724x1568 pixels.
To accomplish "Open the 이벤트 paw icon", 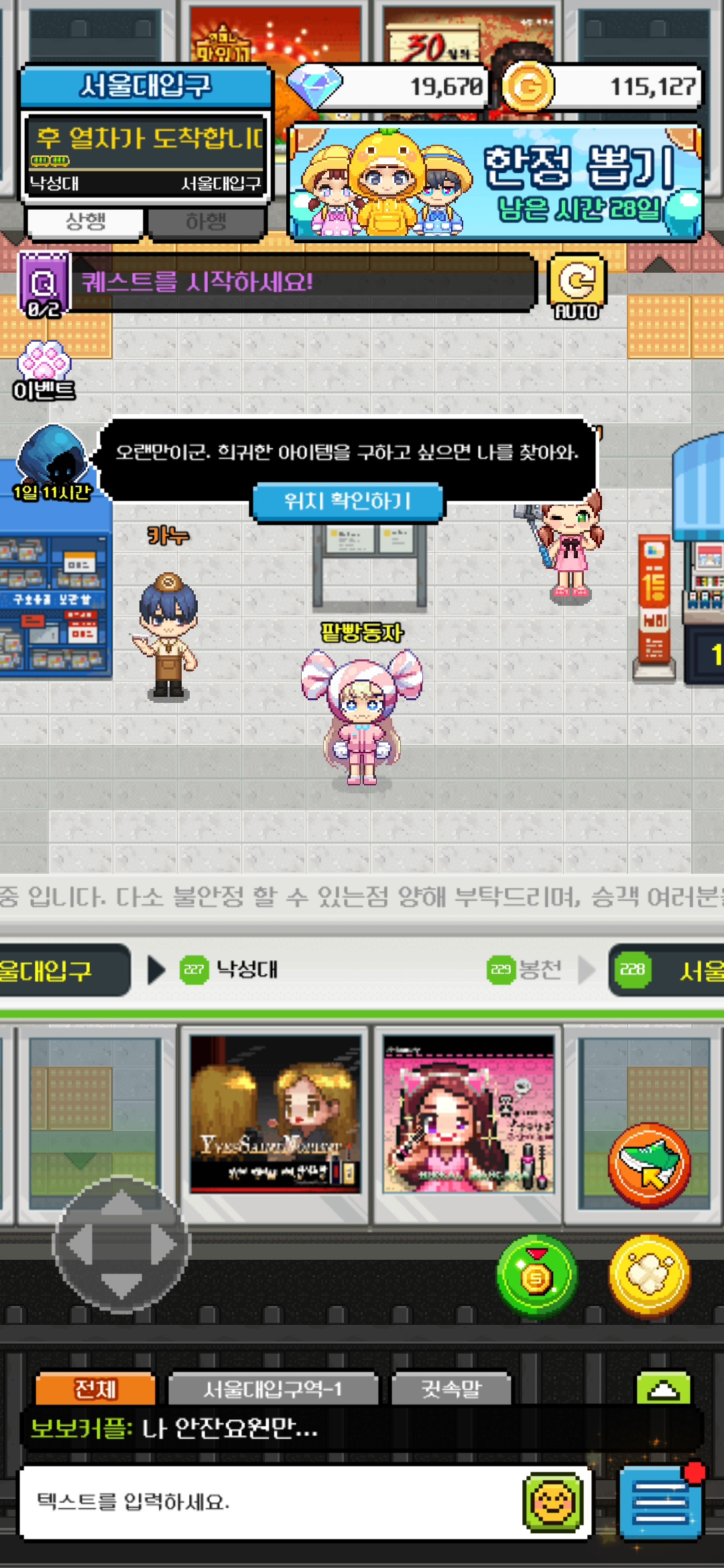I will pos(44,370).
